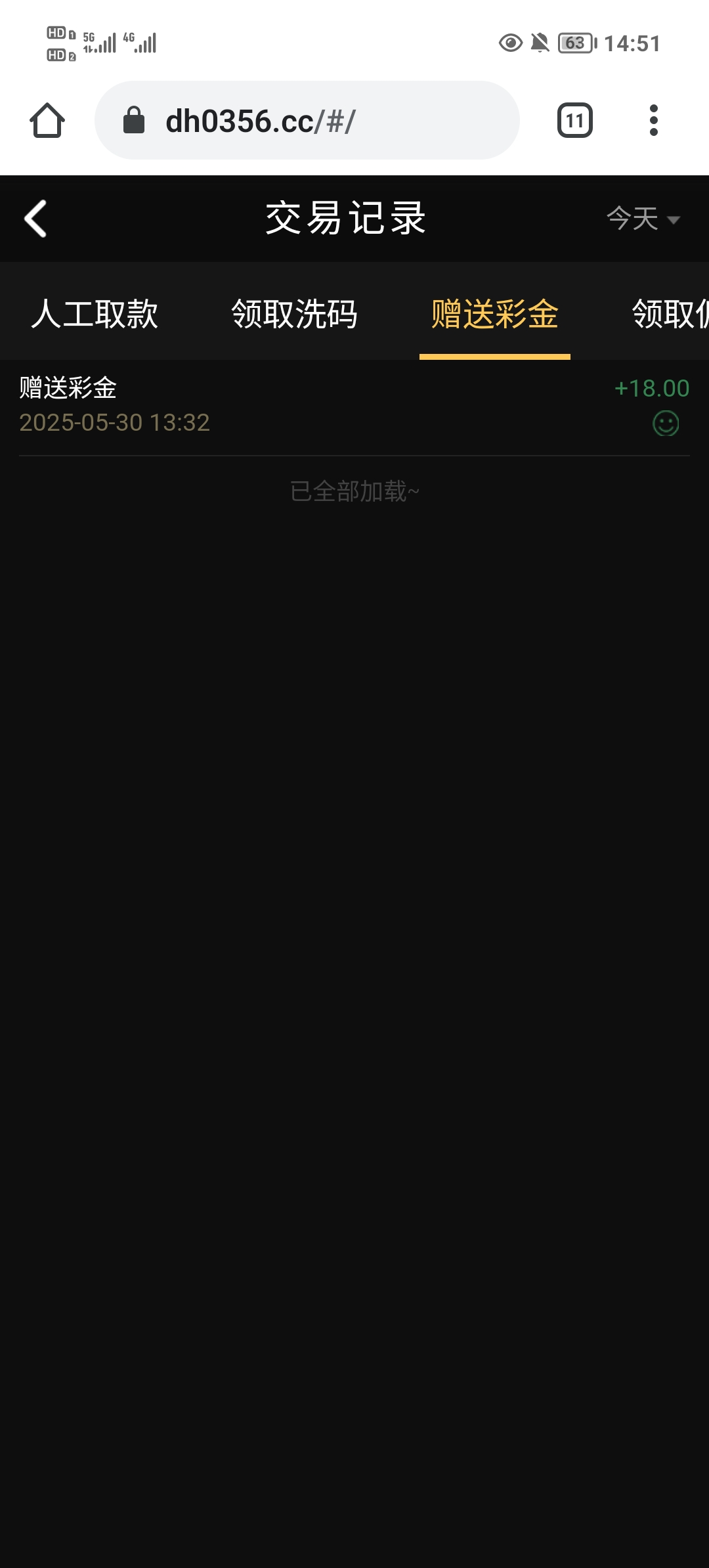Tap the browser home icon
The image size is (709, 1568).
tap(47, 121)
